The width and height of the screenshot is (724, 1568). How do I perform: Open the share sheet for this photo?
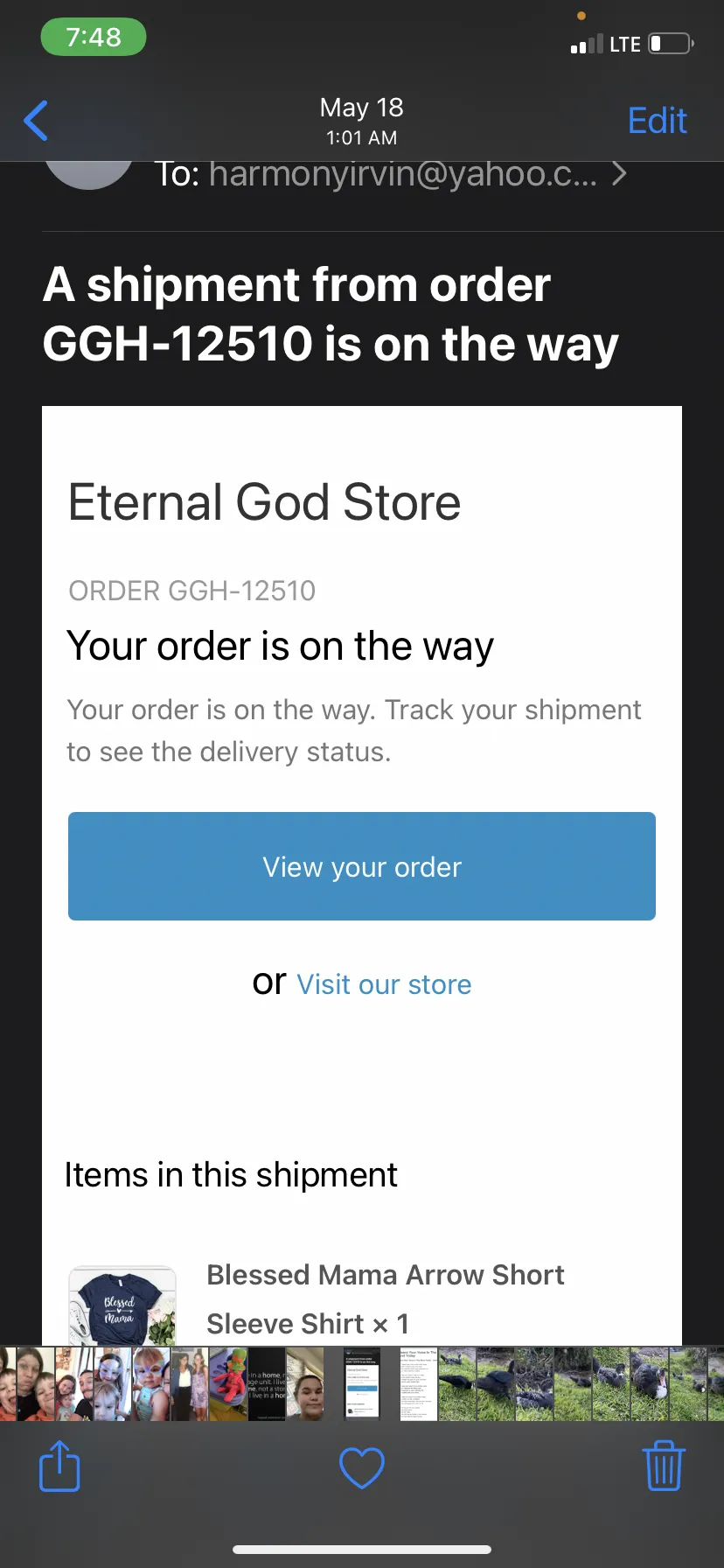point(60,1466)
